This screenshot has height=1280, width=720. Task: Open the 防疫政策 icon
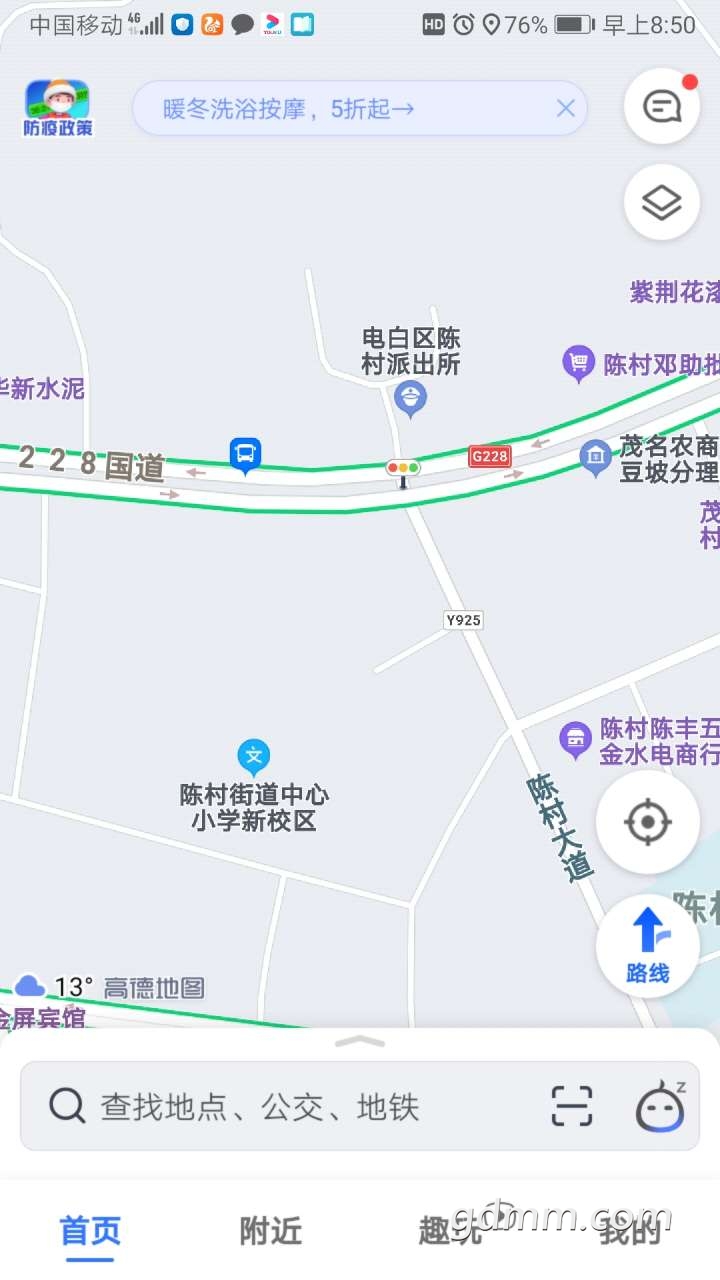tap(57, 108)
